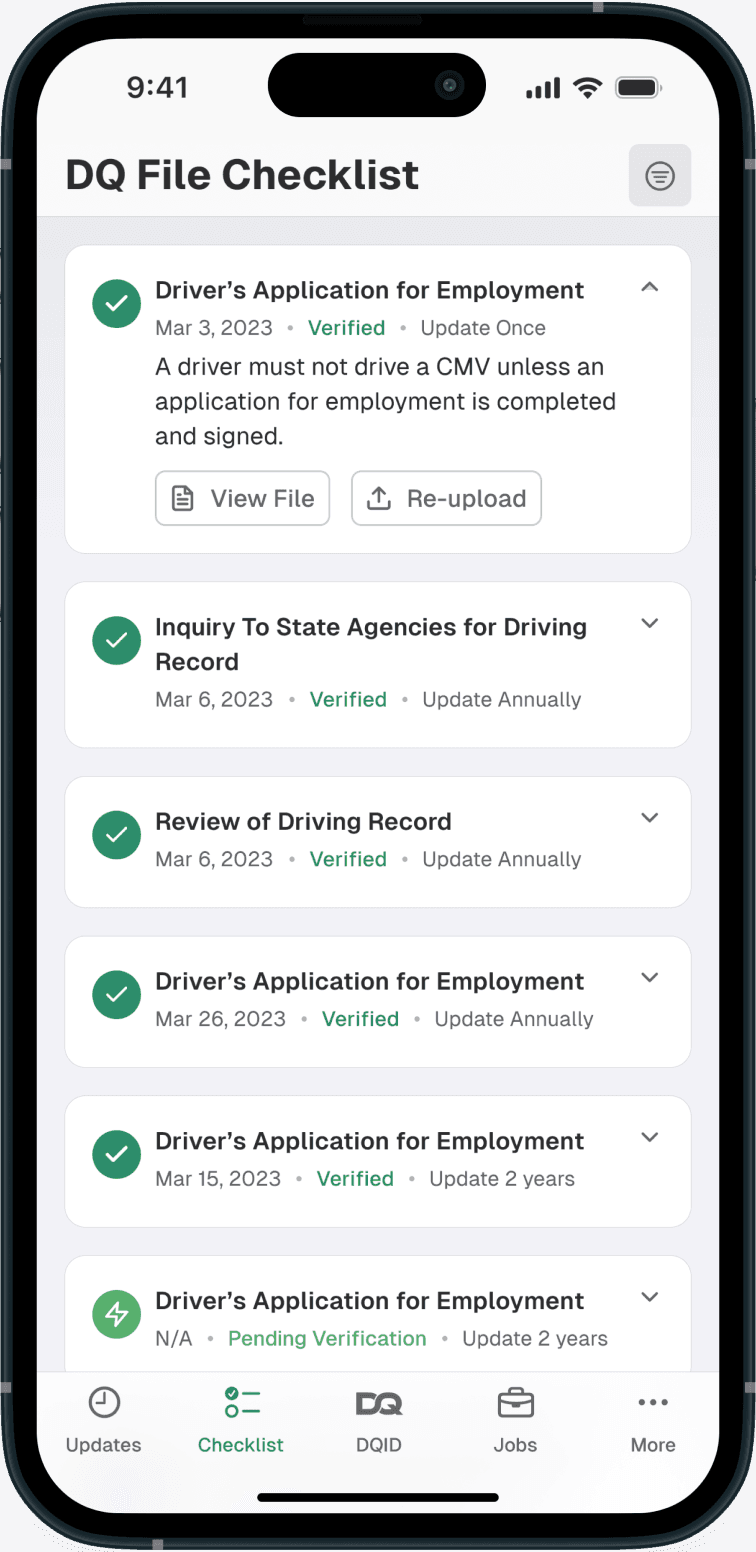Expand Review of Driving Record card
The height and width of the screenshot is (1552, 756).
tap(649, 818)
